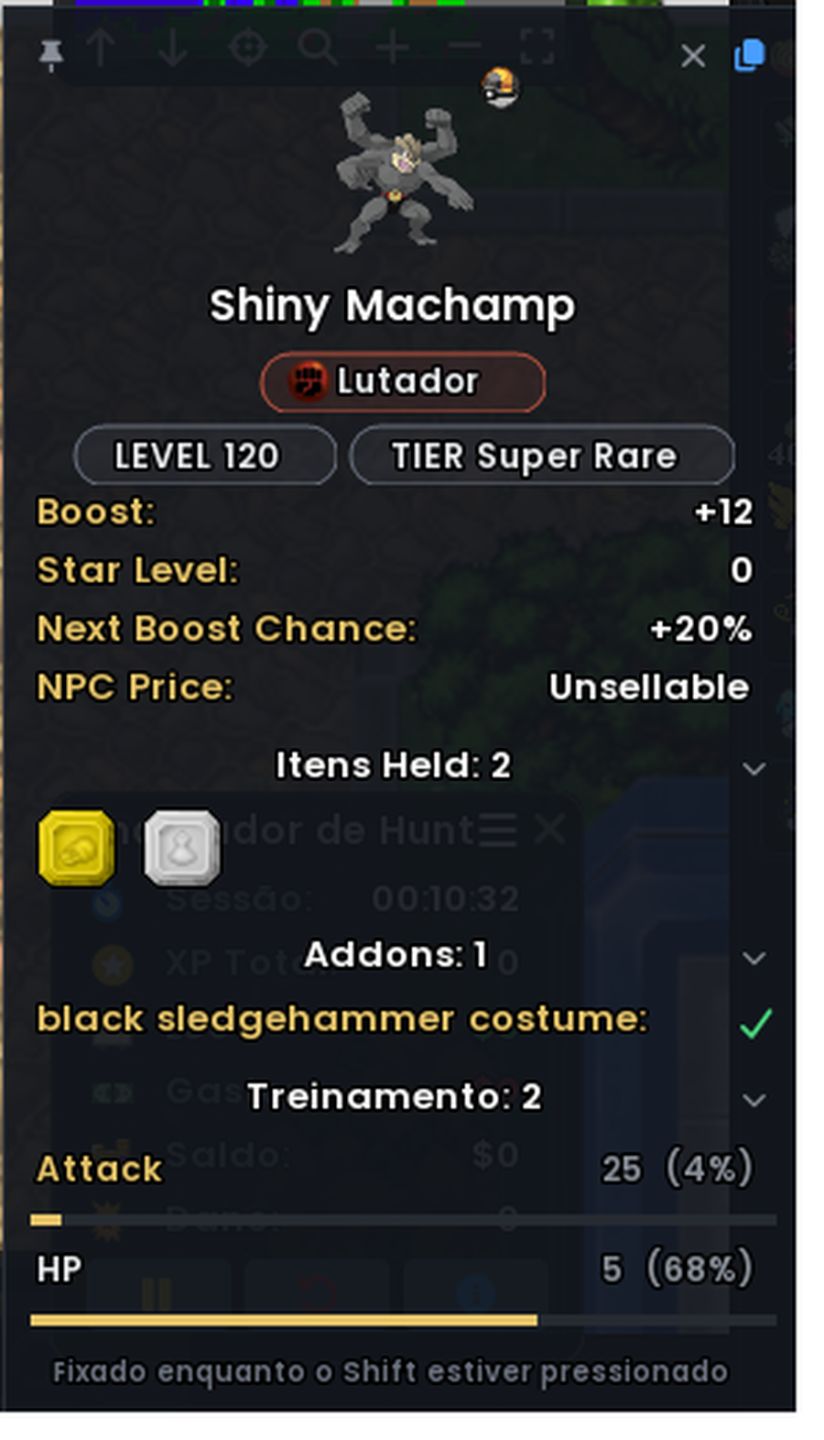Collapse the Treinamento section

tap(755, 1100)
